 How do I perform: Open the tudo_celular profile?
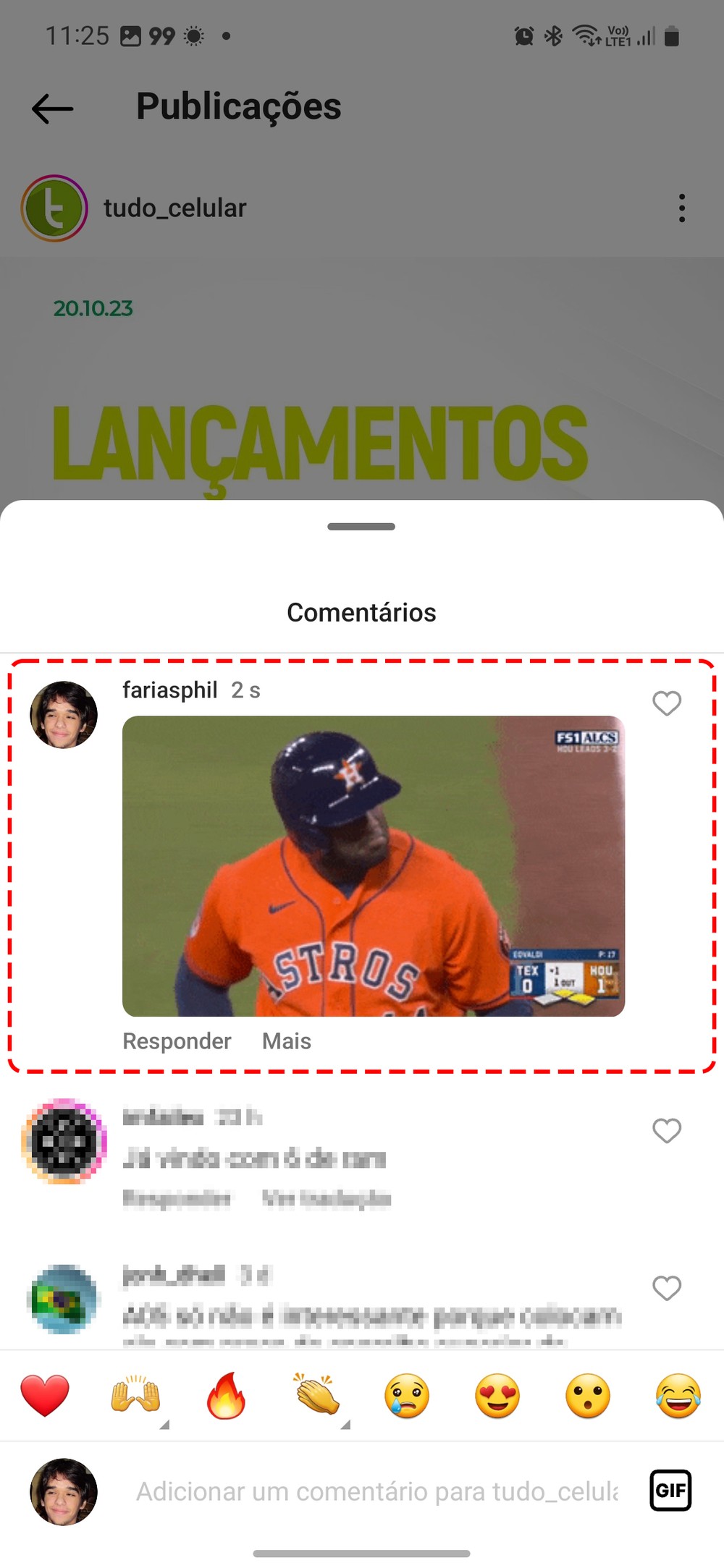(x=174, y=208)
